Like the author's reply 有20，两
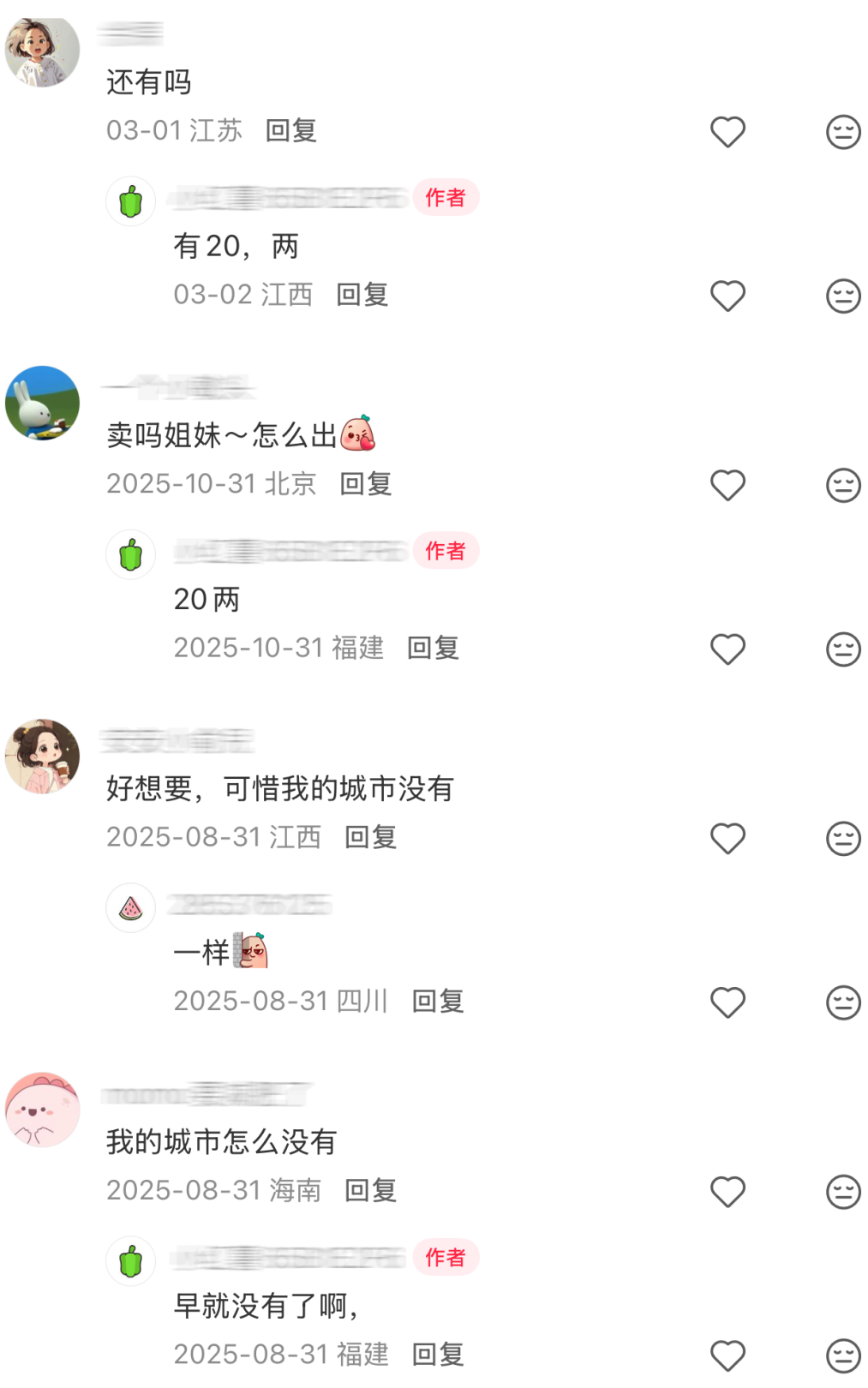 click(727, 296)
